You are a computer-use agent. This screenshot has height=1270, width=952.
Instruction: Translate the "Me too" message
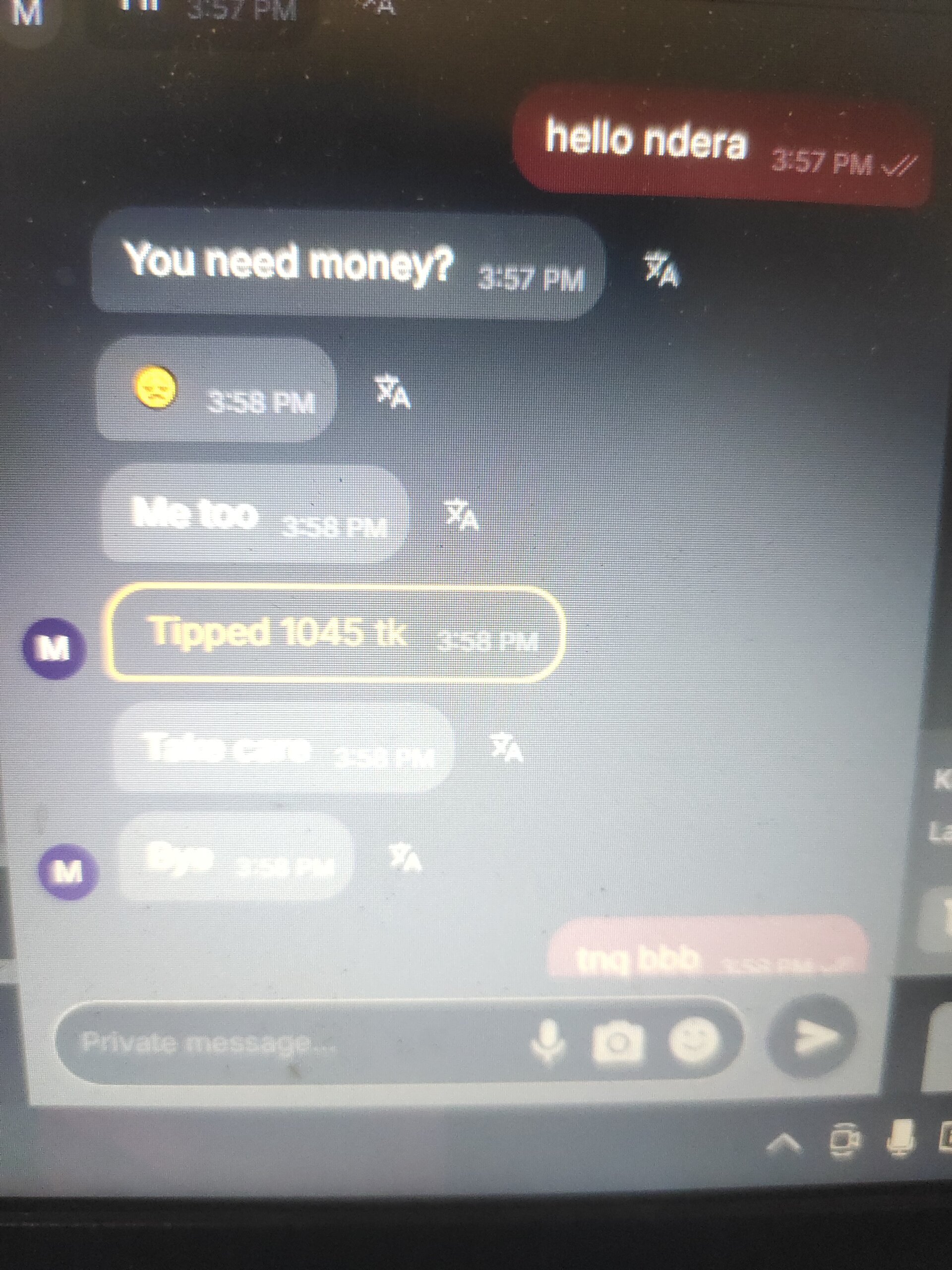463,514
